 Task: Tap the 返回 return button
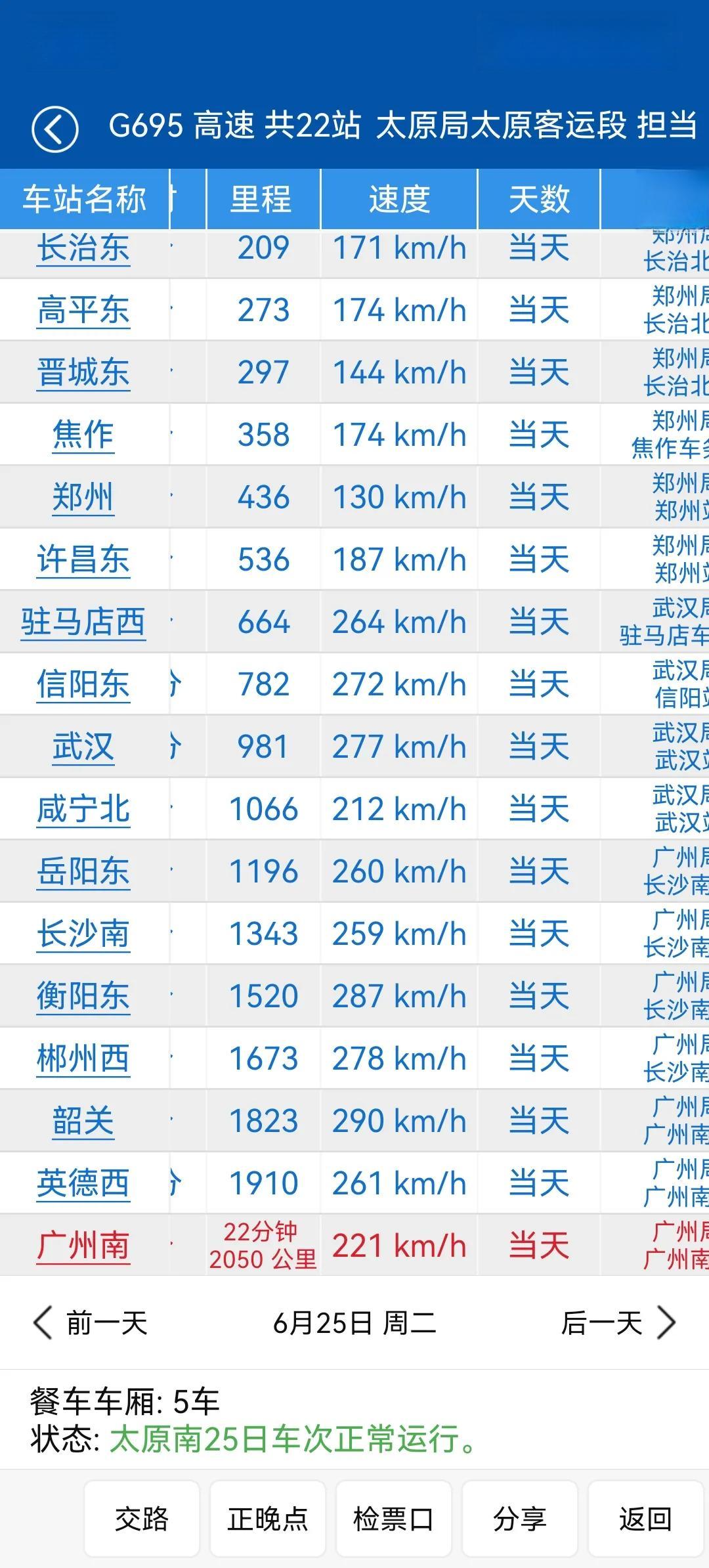click(x=646, y=1519)
